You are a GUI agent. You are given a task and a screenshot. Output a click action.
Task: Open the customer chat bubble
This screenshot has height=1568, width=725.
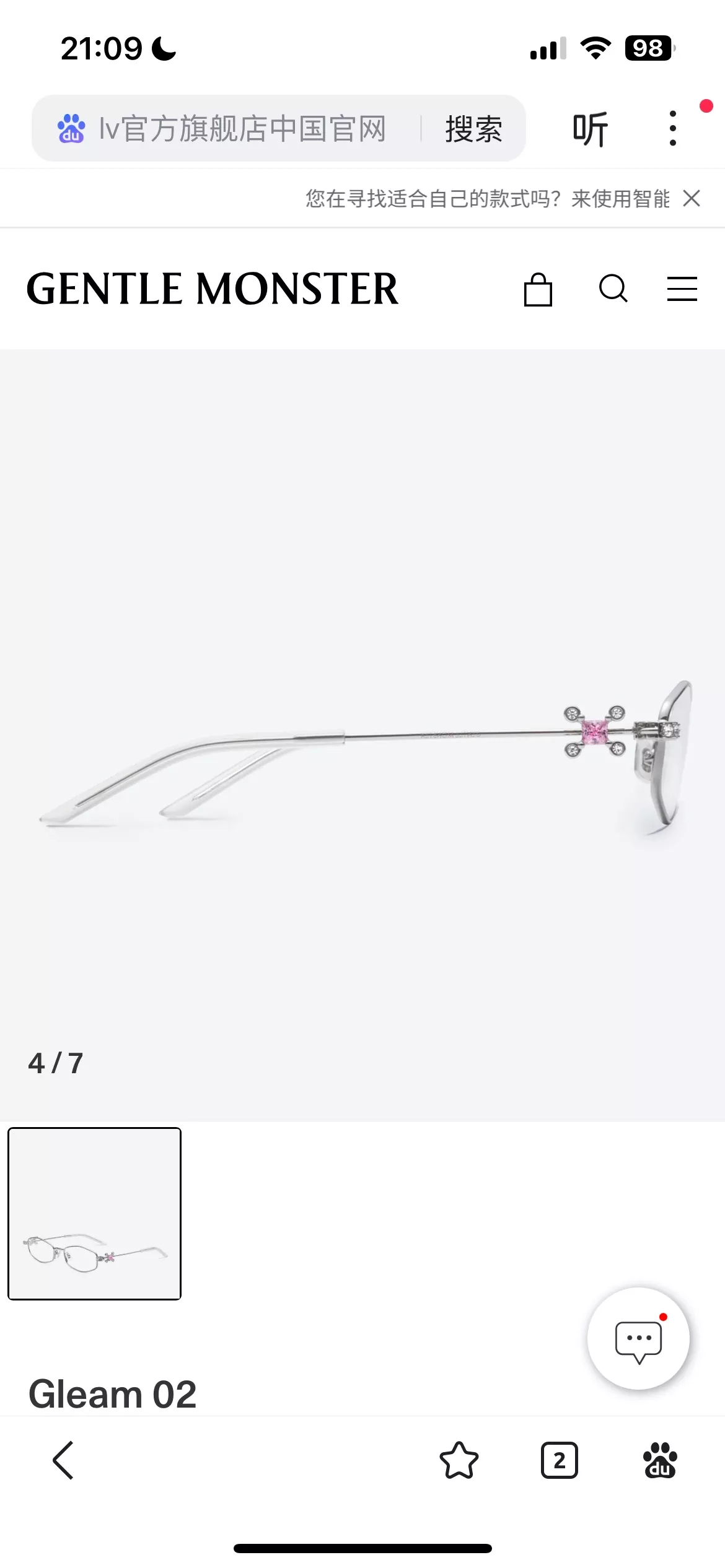click(x=638, y=1339)
